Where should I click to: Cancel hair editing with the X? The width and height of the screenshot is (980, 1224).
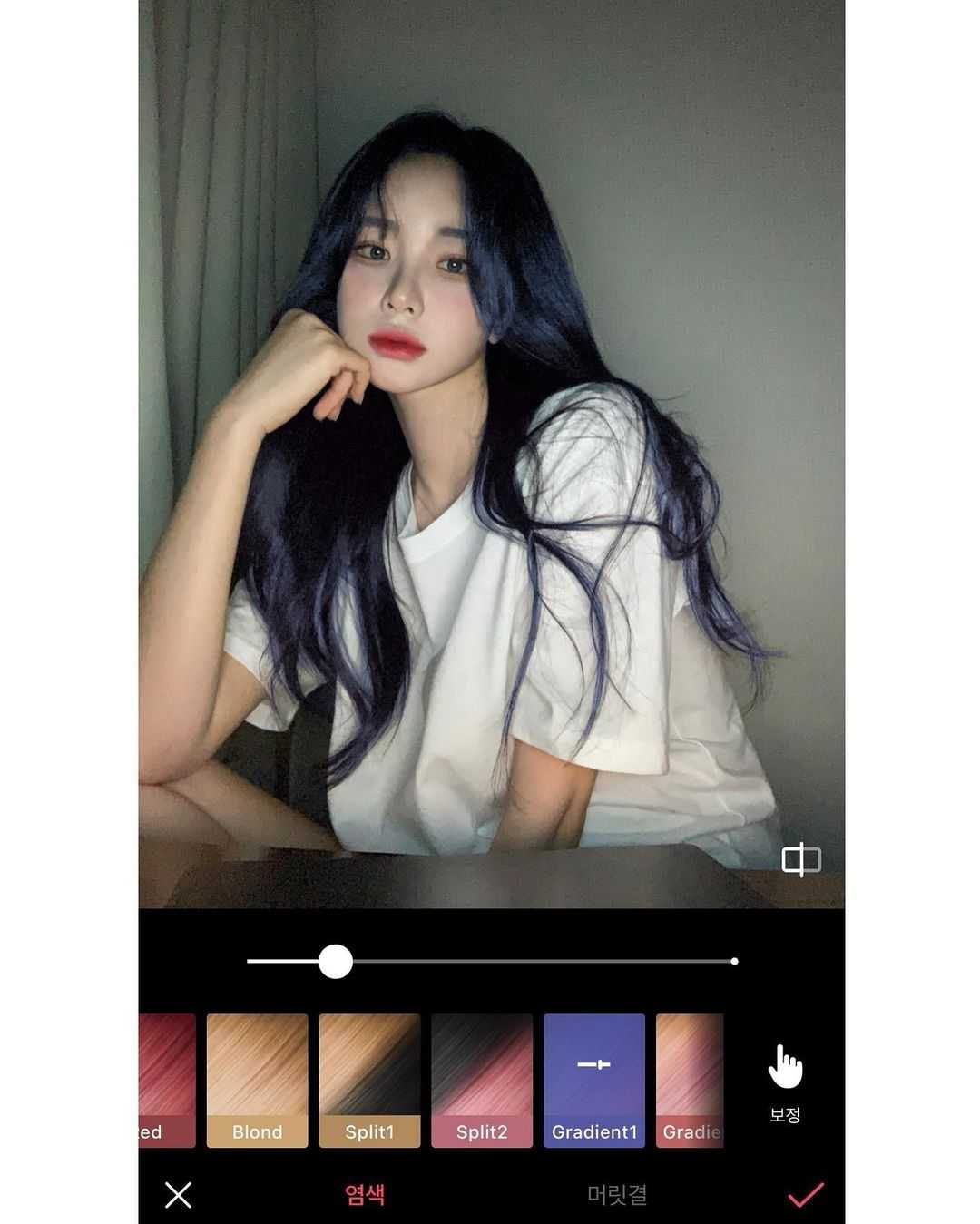pyautogui.click(x=179, y=1195)
